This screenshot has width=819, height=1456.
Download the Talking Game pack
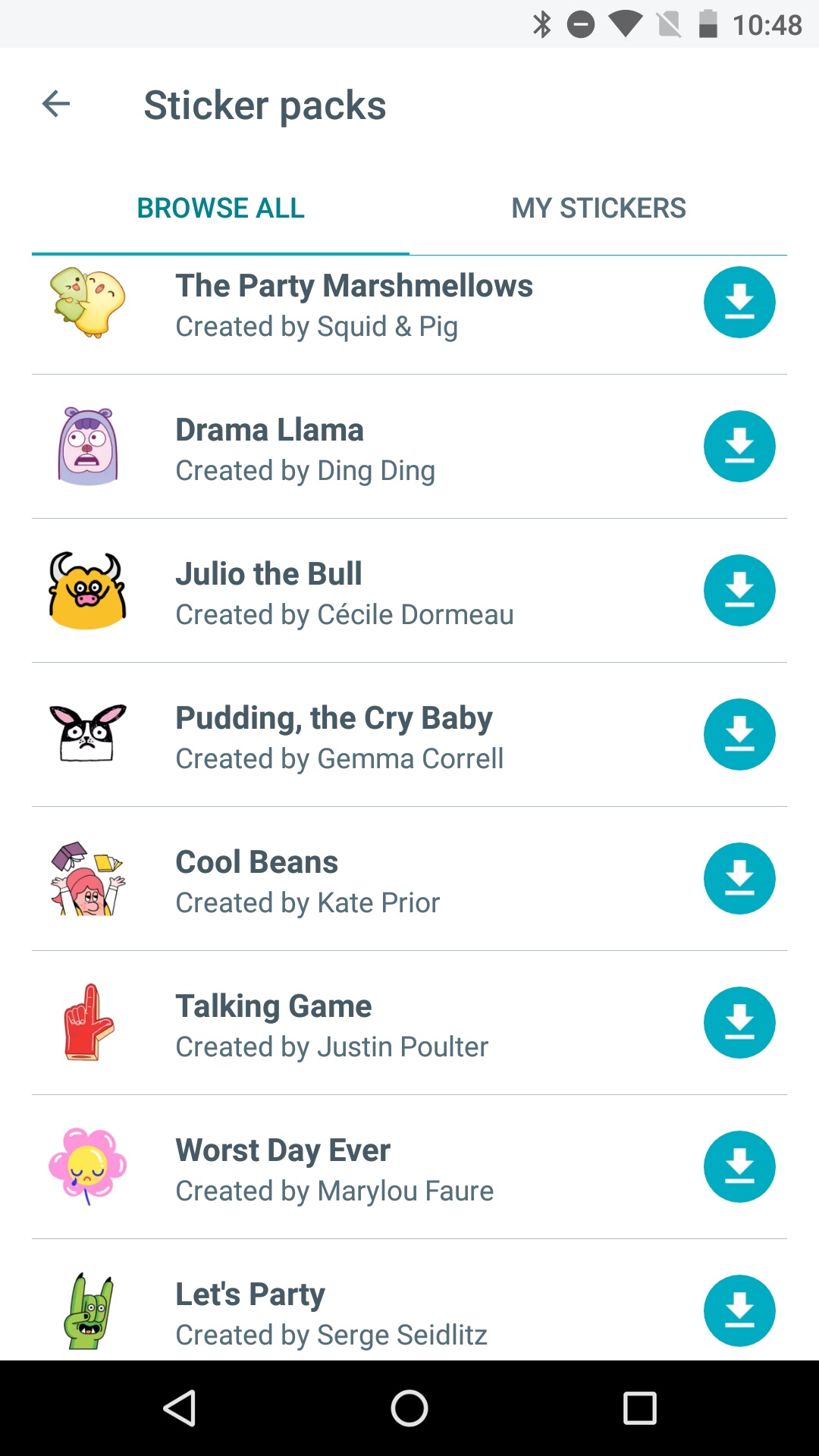(x=739, y=1023)
